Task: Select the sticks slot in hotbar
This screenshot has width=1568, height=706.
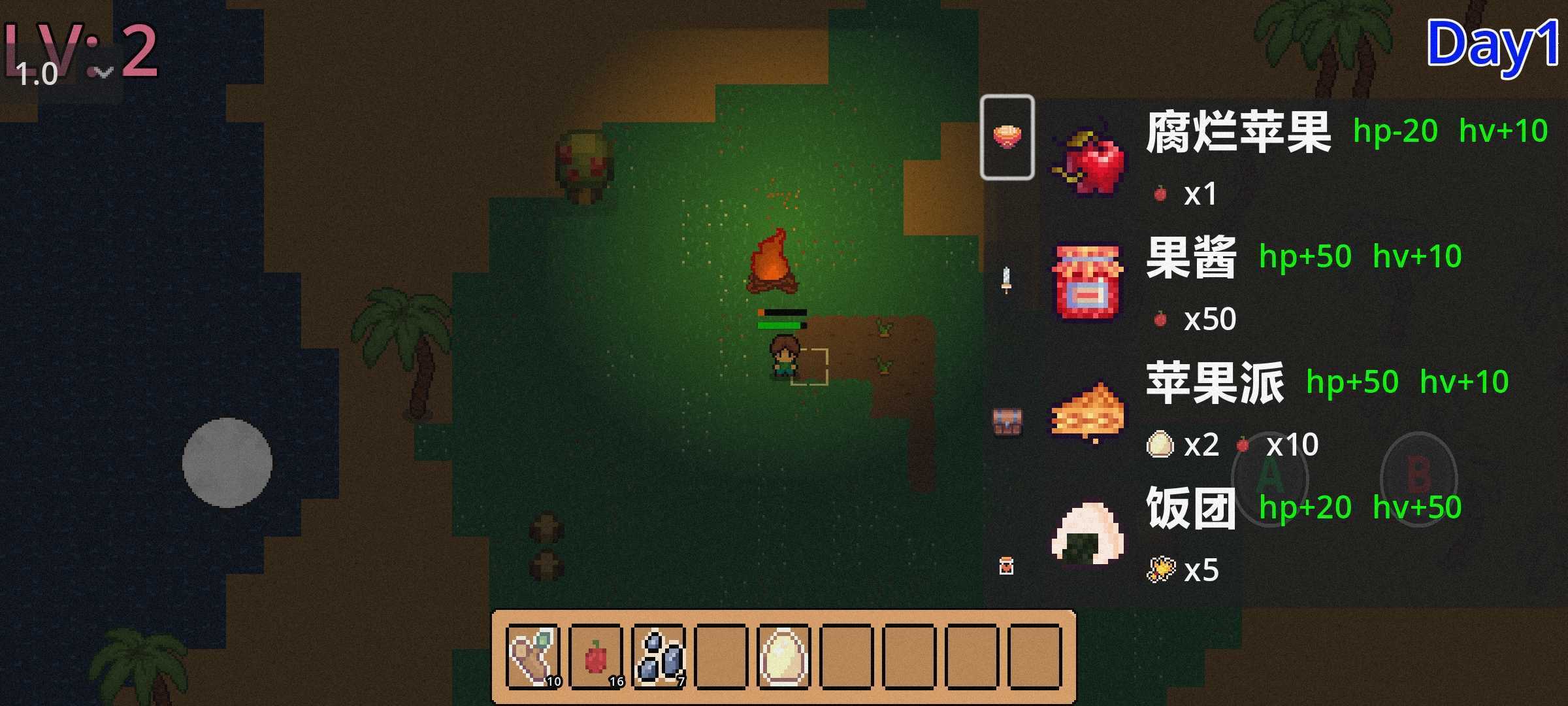Action: click(533, 656)
